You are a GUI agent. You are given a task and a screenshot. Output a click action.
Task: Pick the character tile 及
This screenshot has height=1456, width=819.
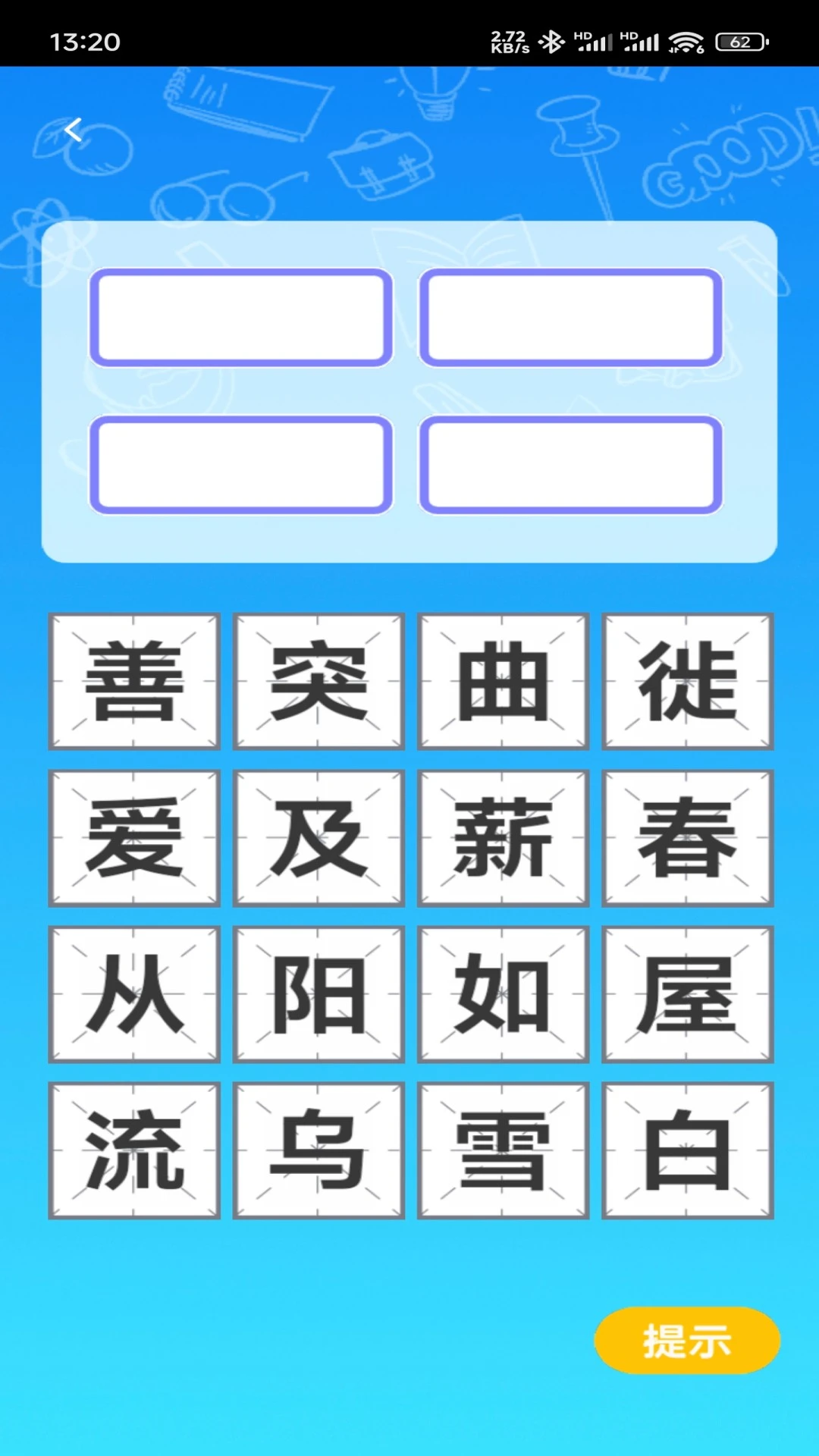pos(318,838)
